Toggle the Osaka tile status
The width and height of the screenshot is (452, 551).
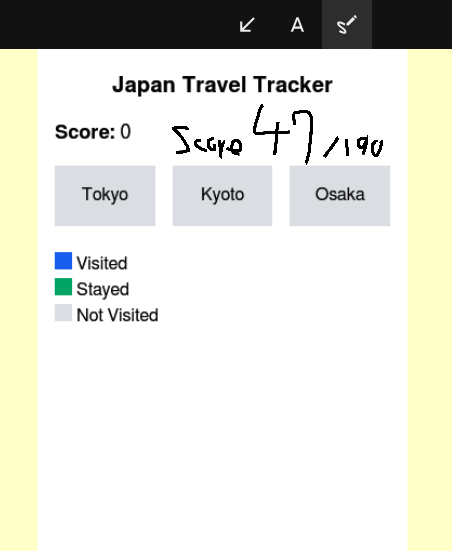[340, 196]
